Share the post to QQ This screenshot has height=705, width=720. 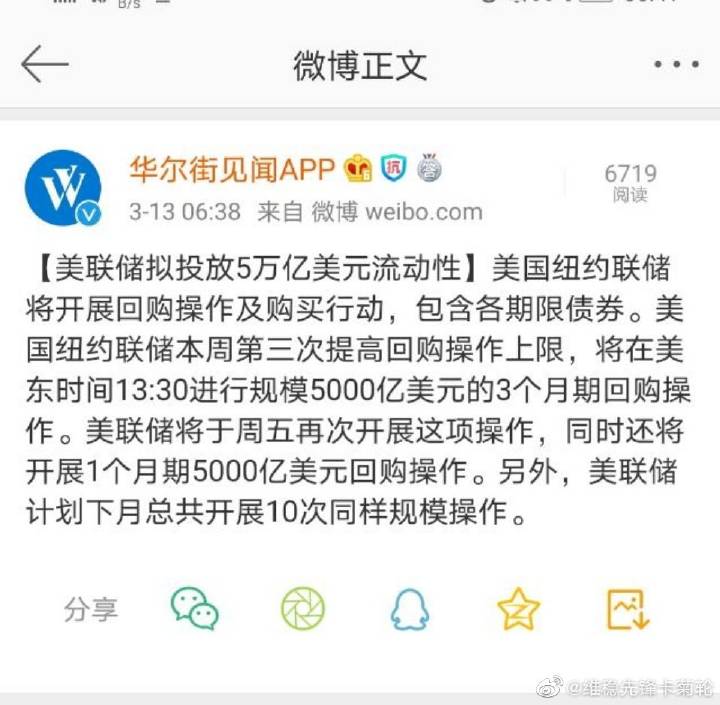point(410,607)
